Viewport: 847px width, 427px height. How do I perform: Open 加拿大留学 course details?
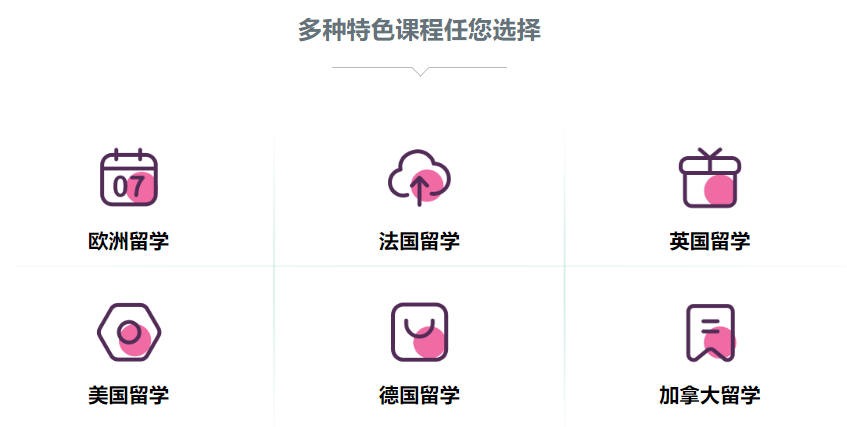[x=709, y=352]
